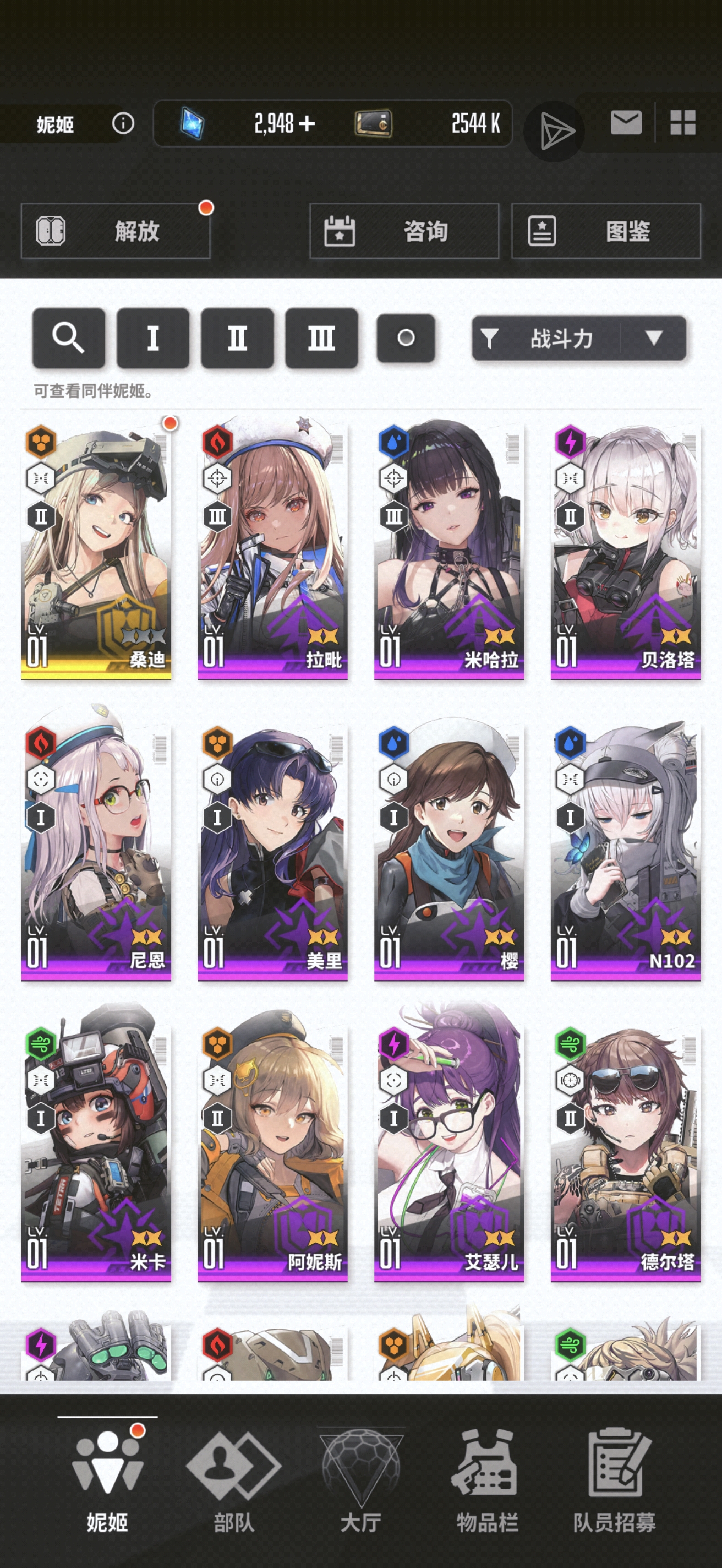Viewport: 722px width, 1568px height.
Task: Tap the plus to add gems
Action: 307,123
